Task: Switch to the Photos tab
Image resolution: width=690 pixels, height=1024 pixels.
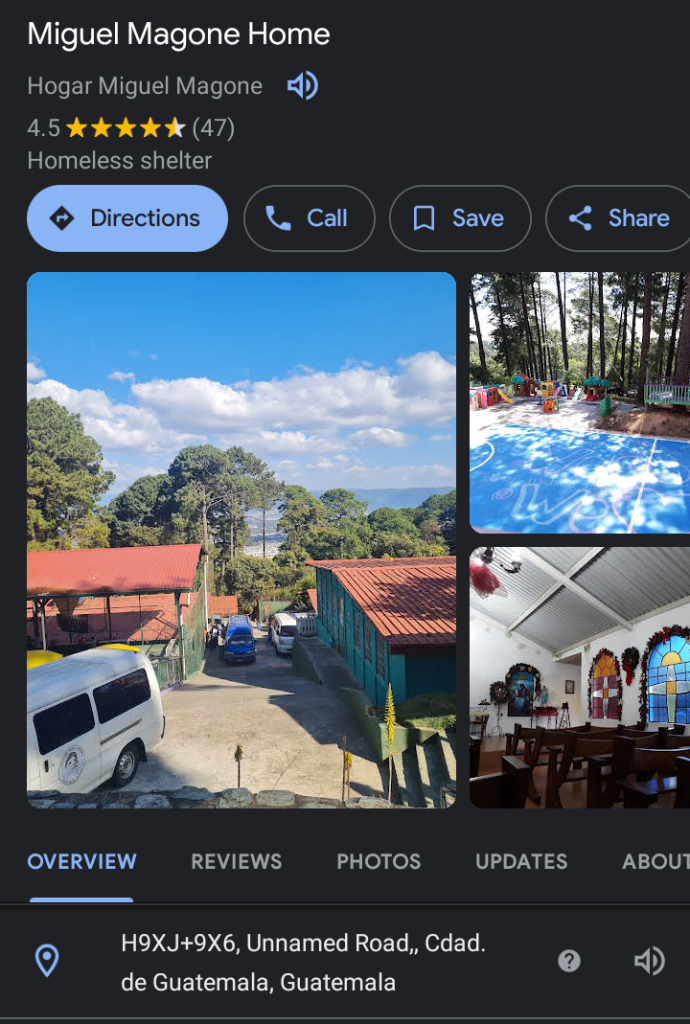Action: (x=378, y=861)
